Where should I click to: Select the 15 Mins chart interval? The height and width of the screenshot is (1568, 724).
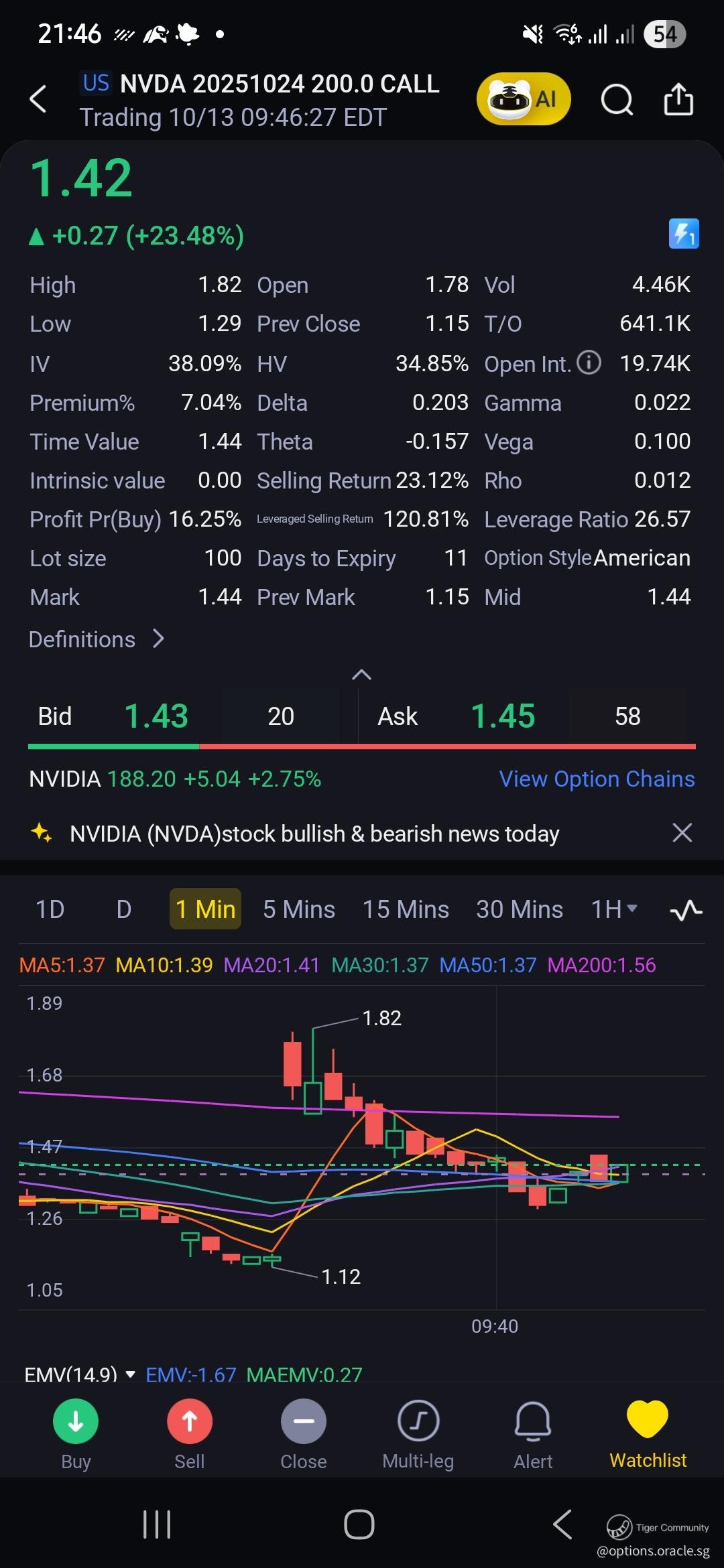[406, 909]
